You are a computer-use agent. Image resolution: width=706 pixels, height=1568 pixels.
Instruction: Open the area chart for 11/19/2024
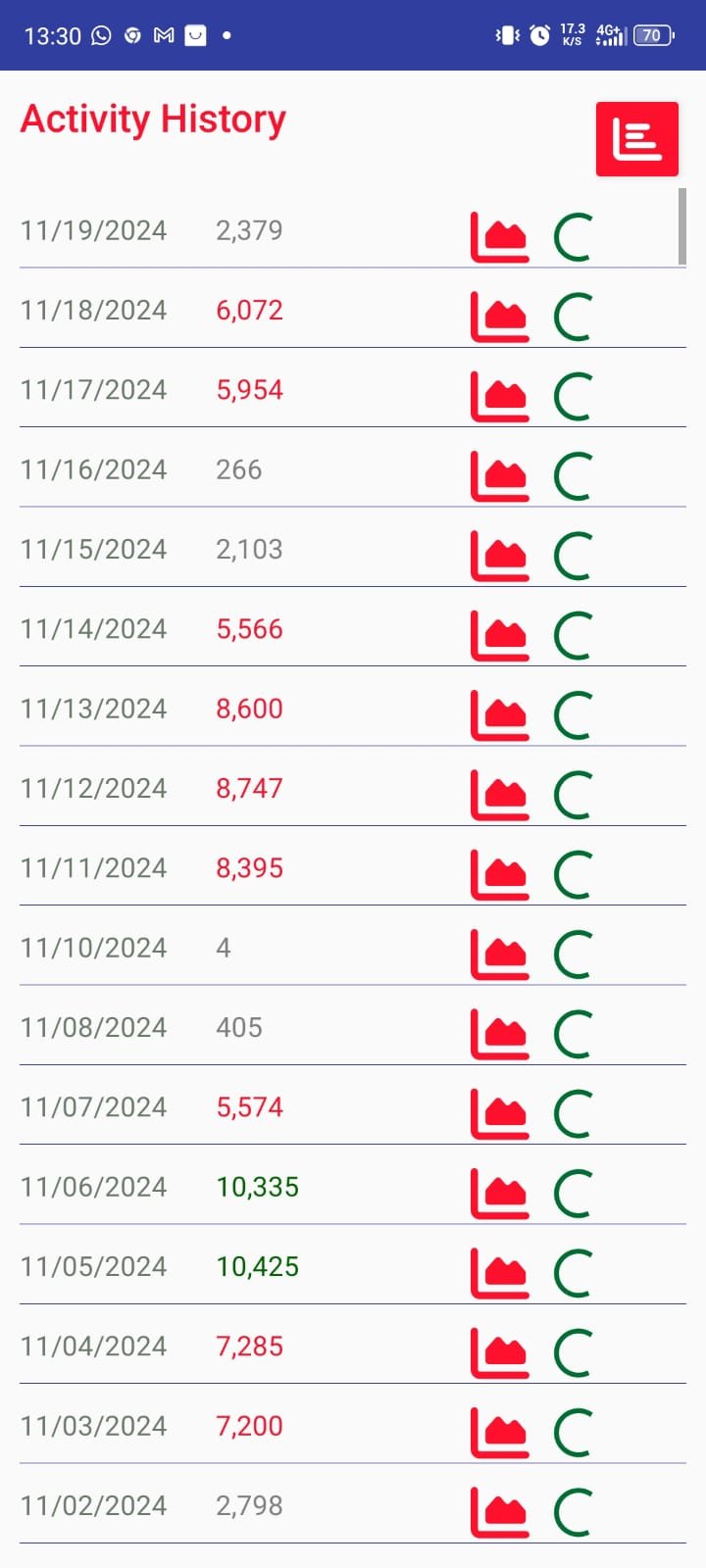500,237
